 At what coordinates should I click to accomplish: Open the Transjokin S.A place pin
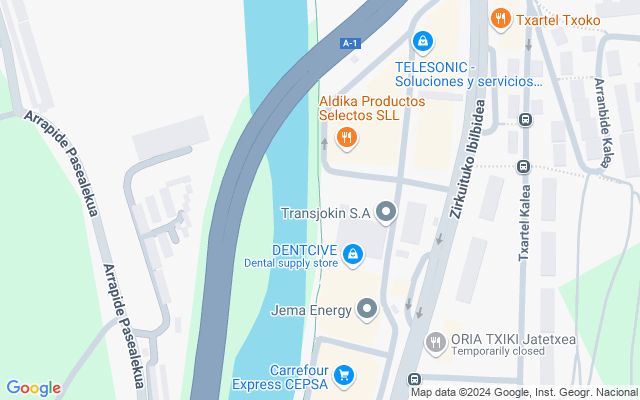point(387,212)
